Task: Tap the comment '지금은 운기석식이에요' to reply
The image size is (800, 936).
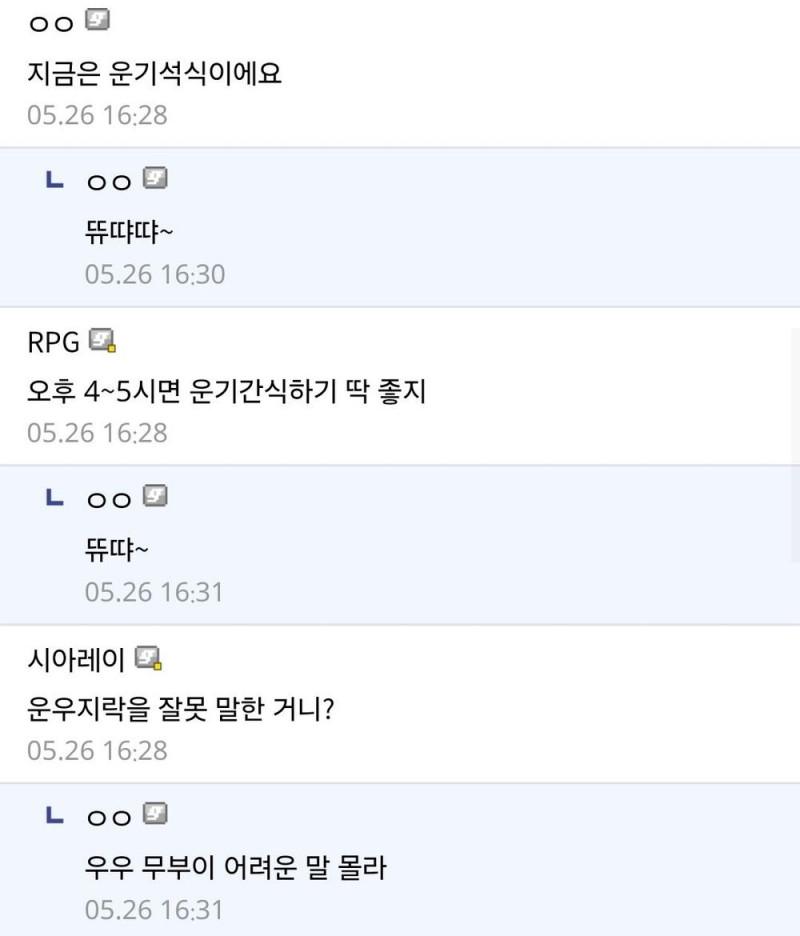Action: pos(154,74)
